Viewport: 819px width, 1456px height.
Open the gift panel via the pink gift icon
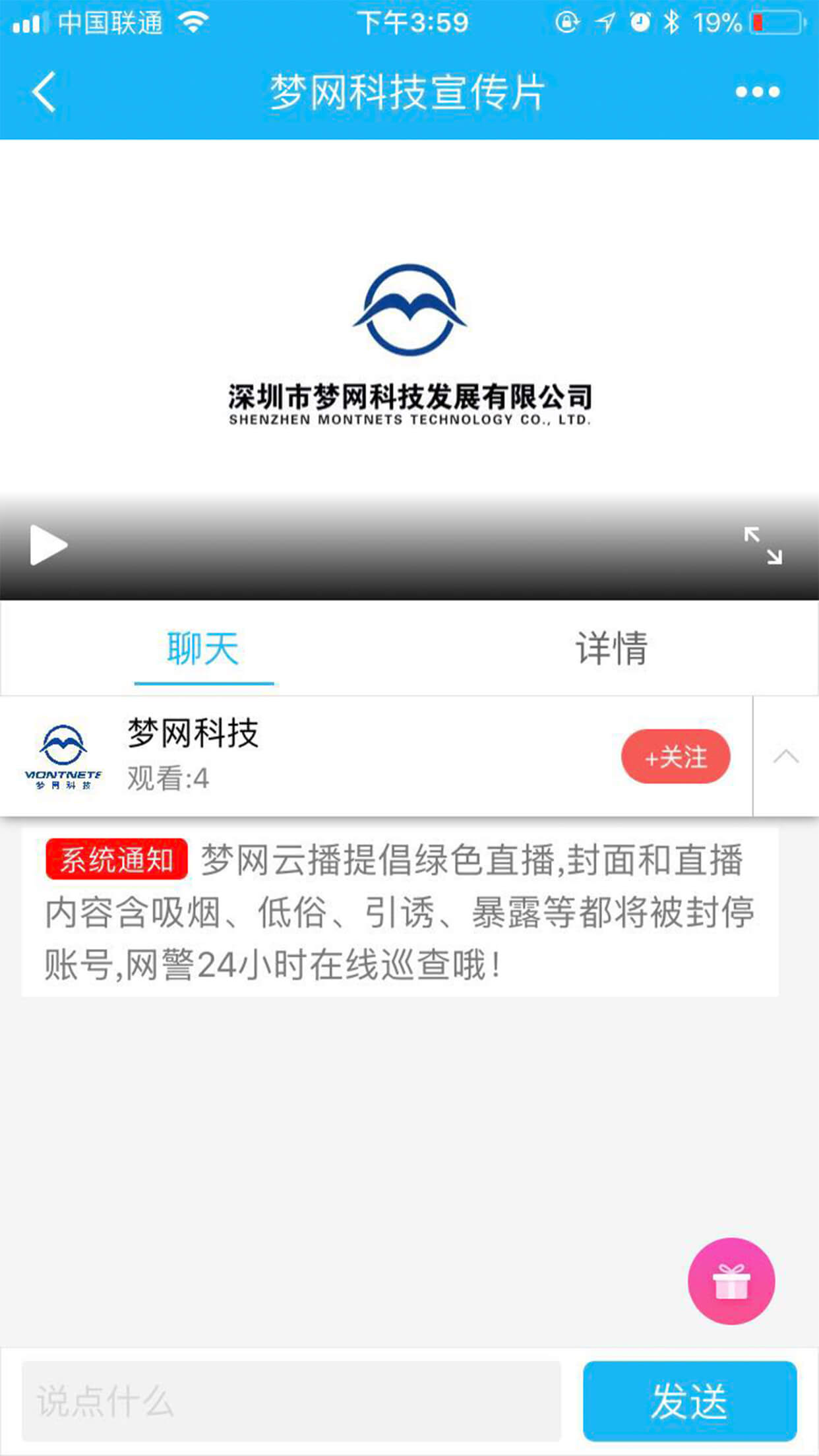click(x=731, y=1279)
